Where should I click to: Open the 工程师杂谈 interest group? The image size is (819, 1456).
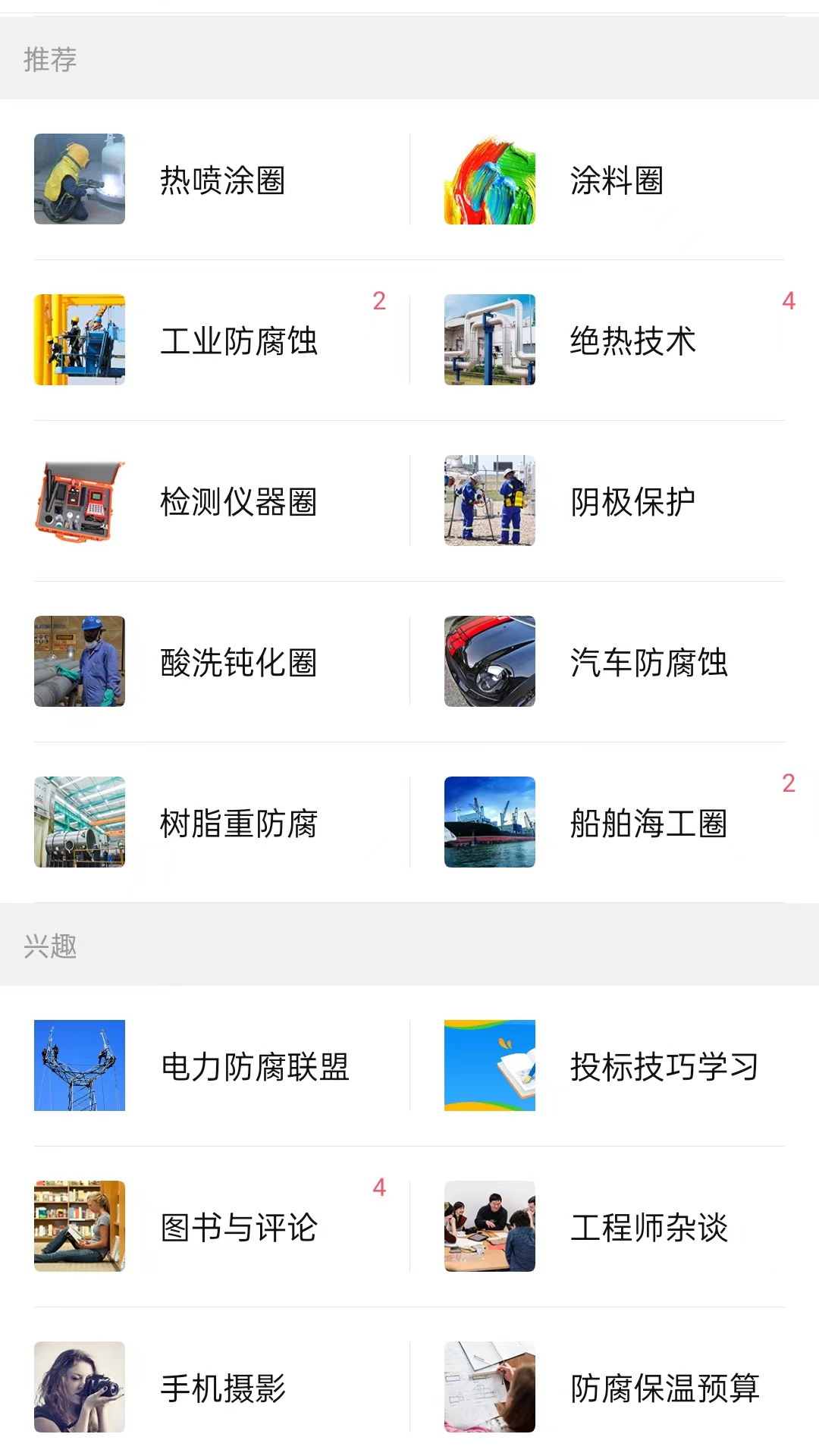pos(648,1227)
